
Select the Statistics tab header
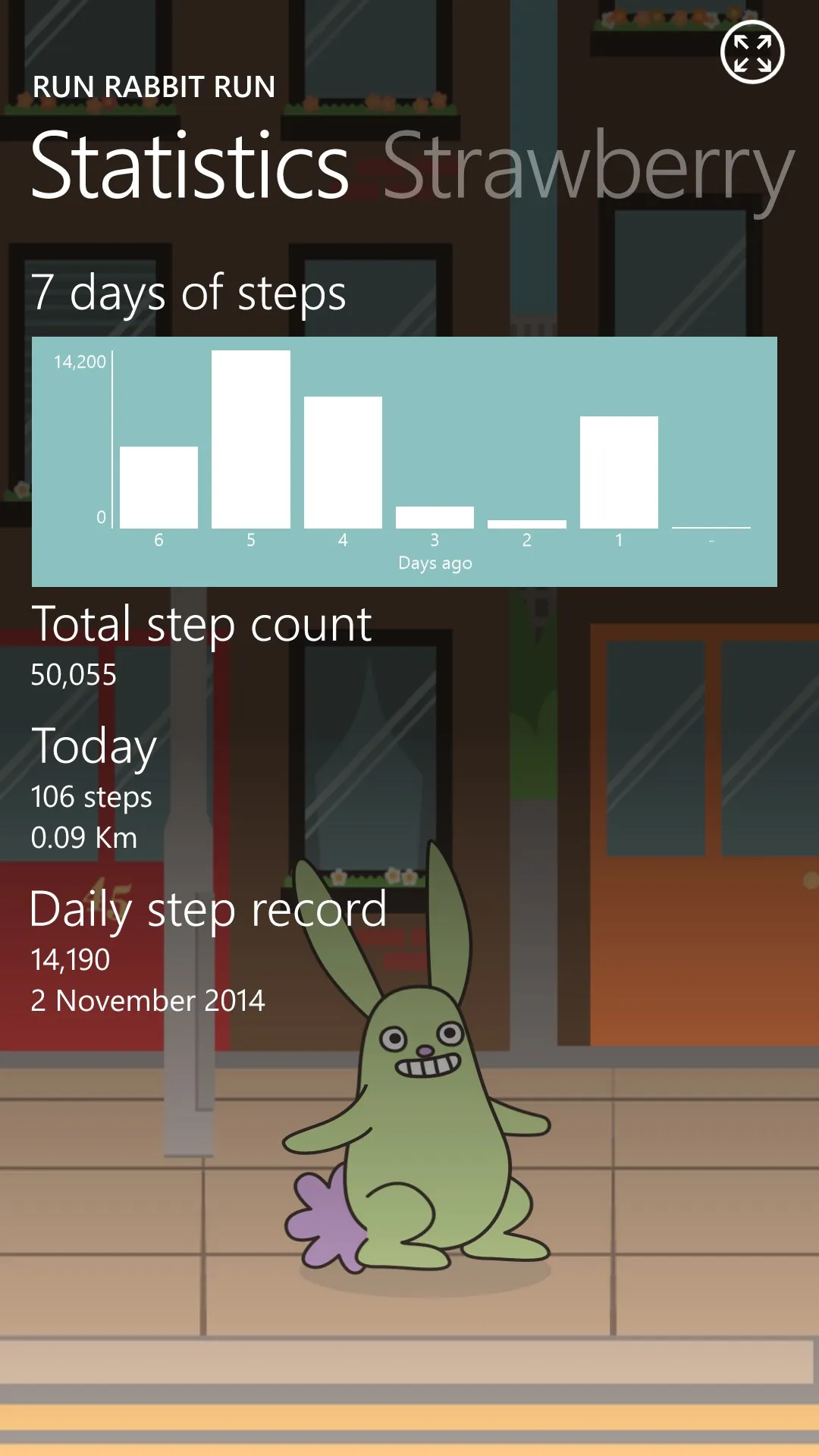(190, 167)
